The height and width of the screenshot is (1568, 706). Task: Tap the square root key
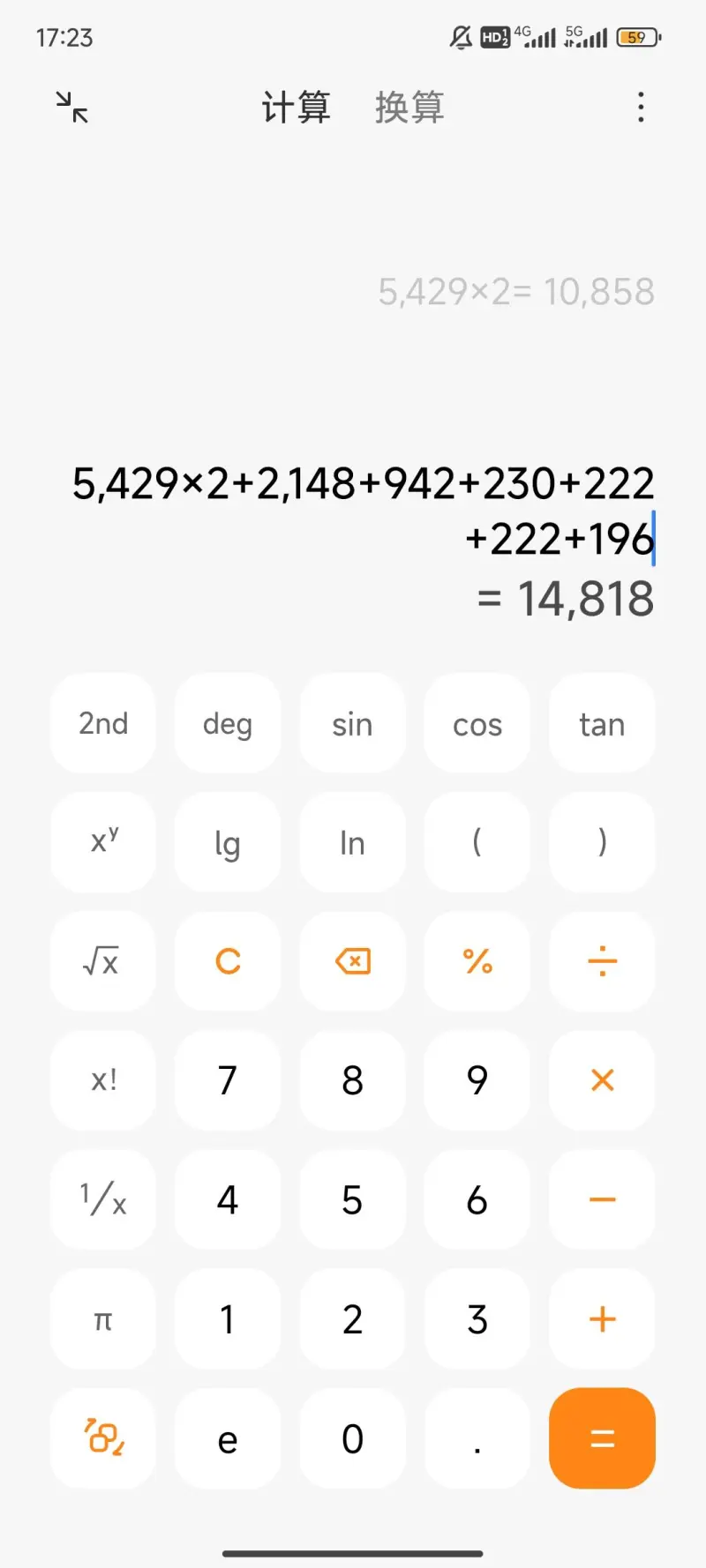[x=103, y=960]
